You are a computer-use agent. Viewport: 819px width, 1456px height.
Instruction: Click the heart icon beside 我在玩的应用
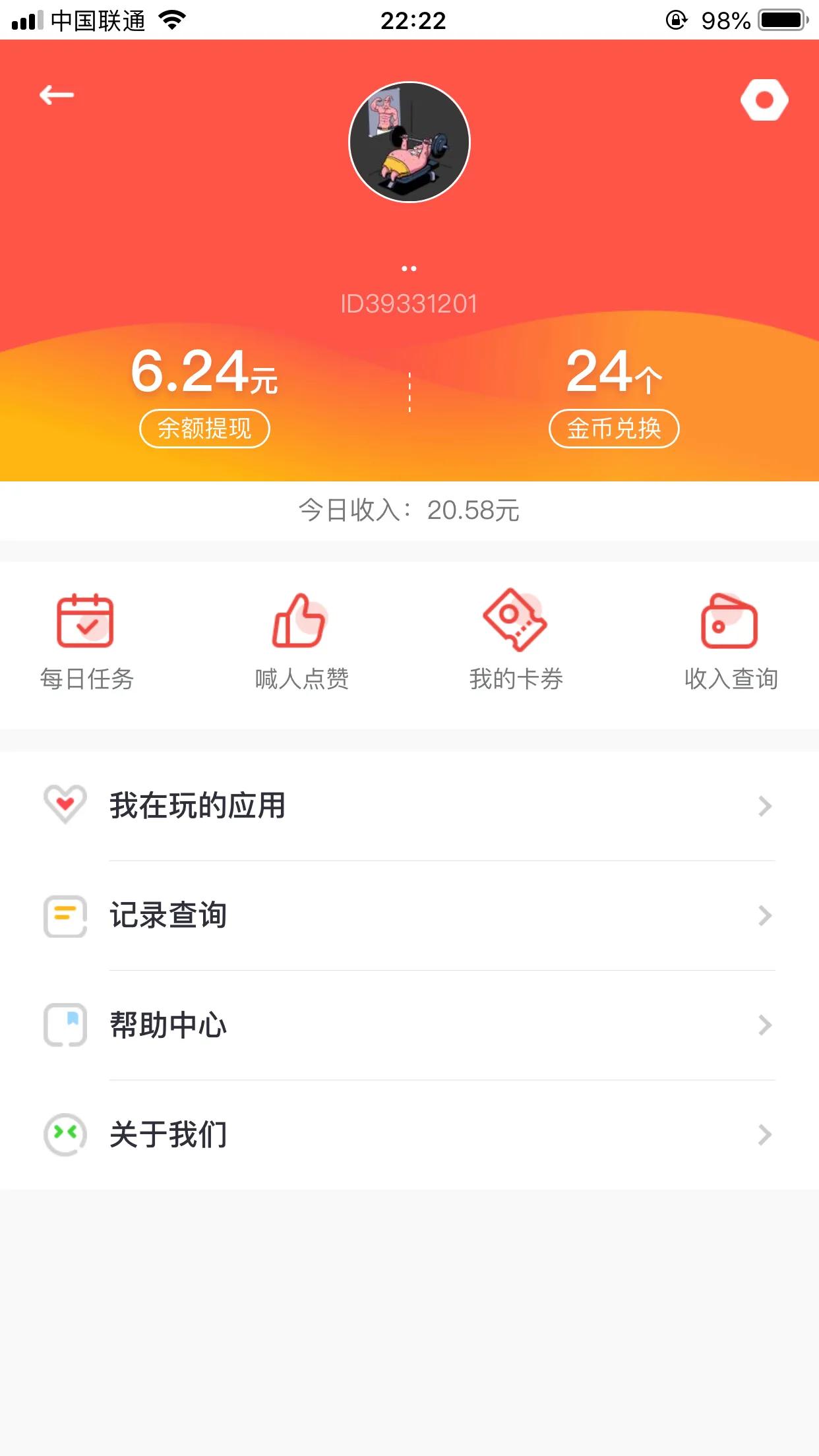(x=65, y=805)
